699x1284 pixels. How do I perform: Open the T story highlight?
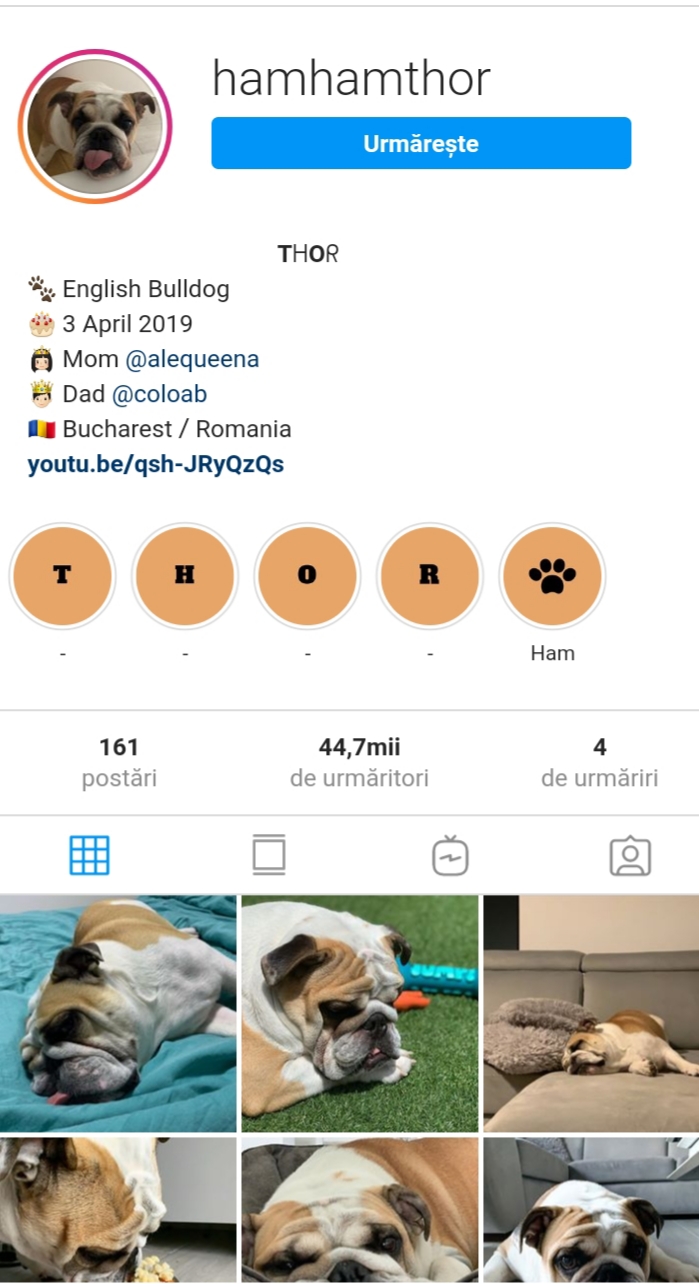[62, 576]
